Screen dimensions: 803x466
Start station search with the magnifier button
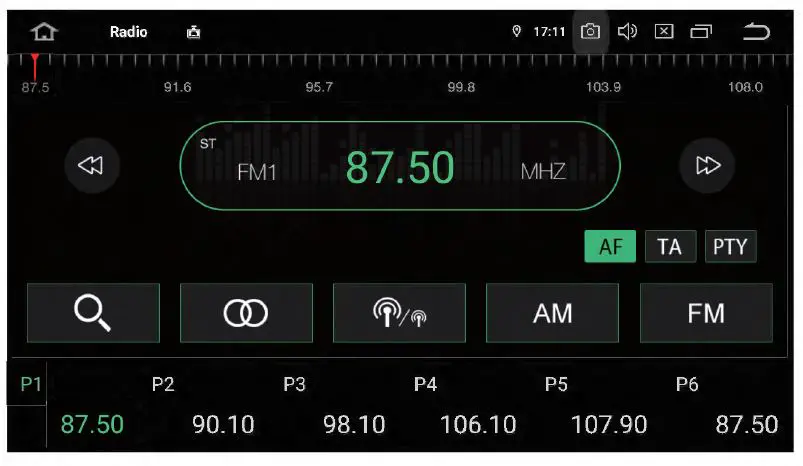[93, 313]
